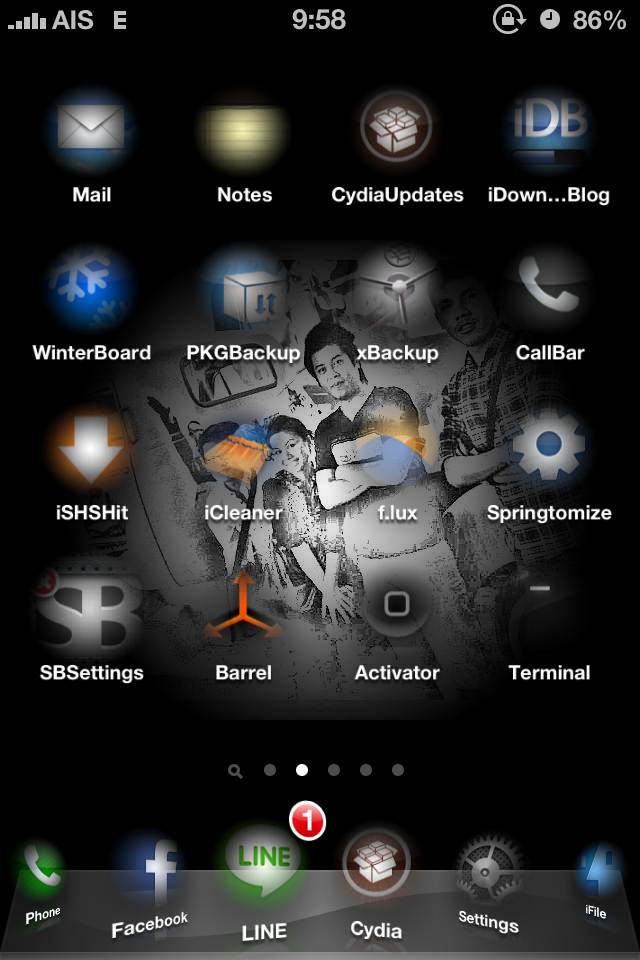Open the xBackup app
This screenshot has width=640, height=960.
[x=397, y=291]
